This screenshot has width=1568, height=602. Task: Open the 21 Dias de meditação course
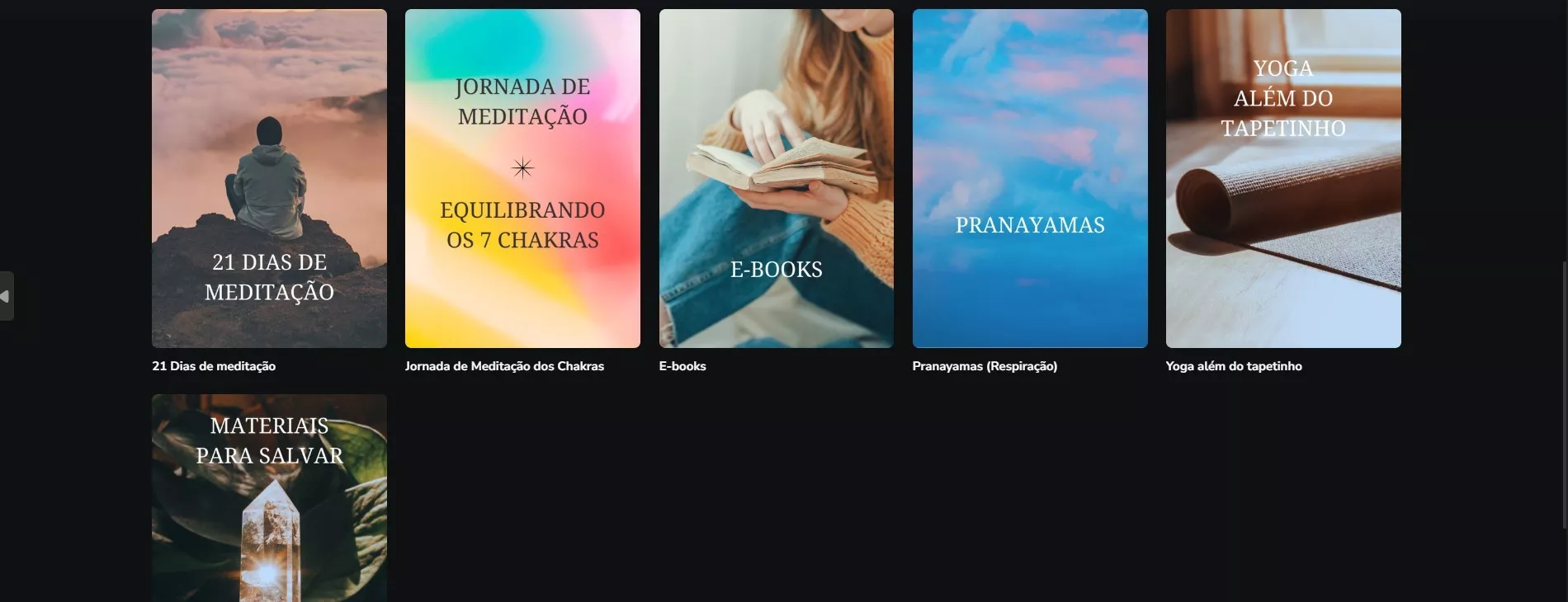click(269, 178)
